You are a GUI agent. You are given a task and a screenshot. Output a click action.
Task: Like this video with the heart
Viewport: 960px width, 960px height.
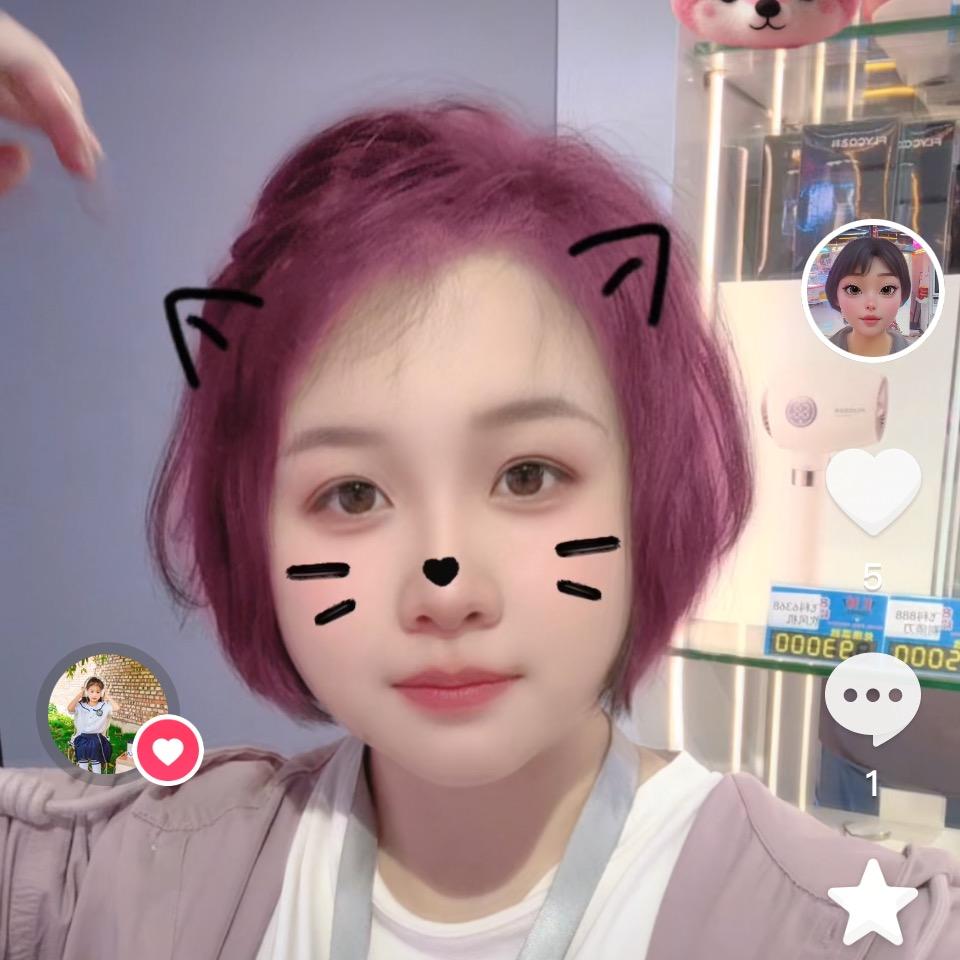pyautogui.click(x=873, y=490)
